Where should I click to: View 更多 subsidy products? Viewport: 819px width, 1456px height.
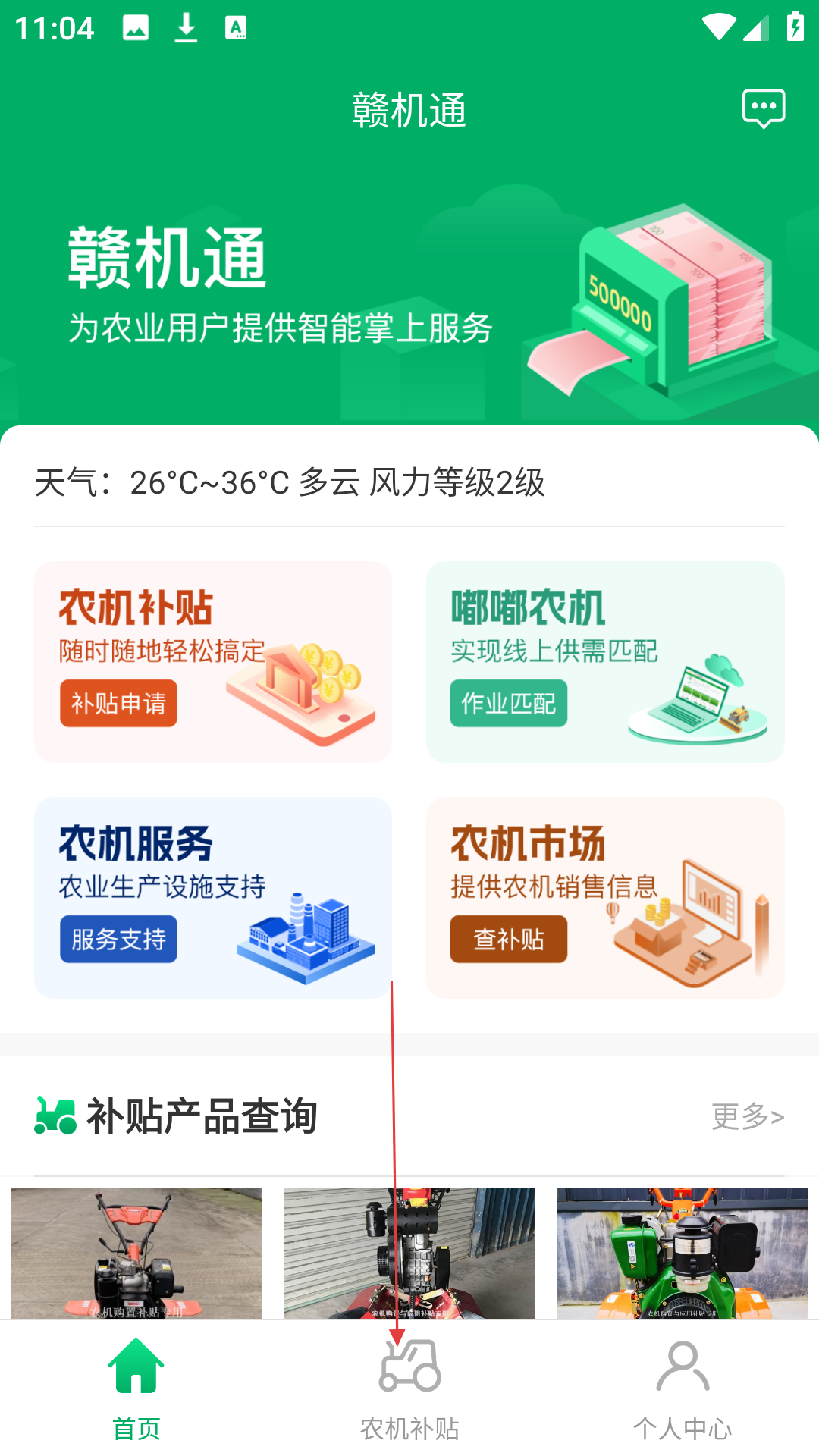(747, 1116)
